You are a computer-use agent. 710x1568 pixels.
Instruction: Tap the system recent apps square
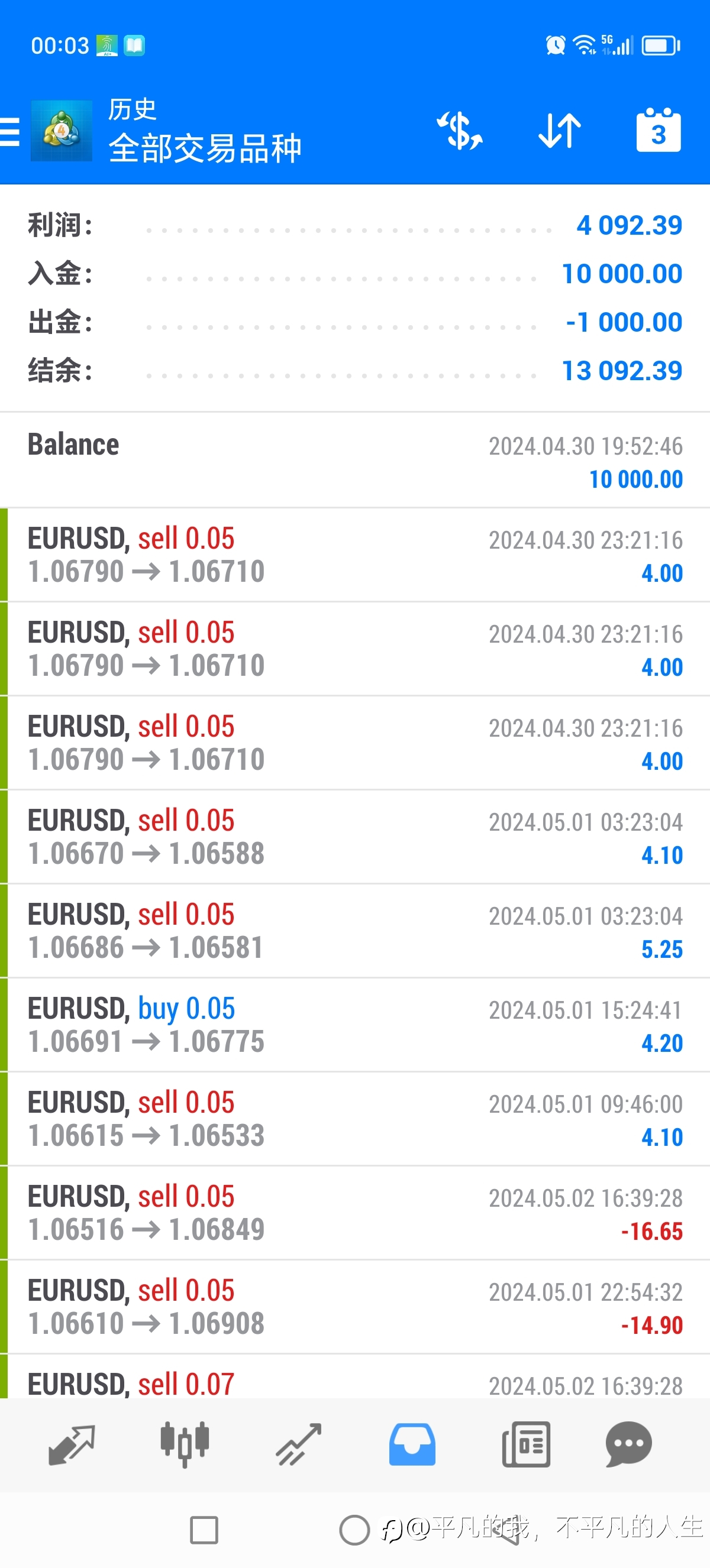point(204,1530)
